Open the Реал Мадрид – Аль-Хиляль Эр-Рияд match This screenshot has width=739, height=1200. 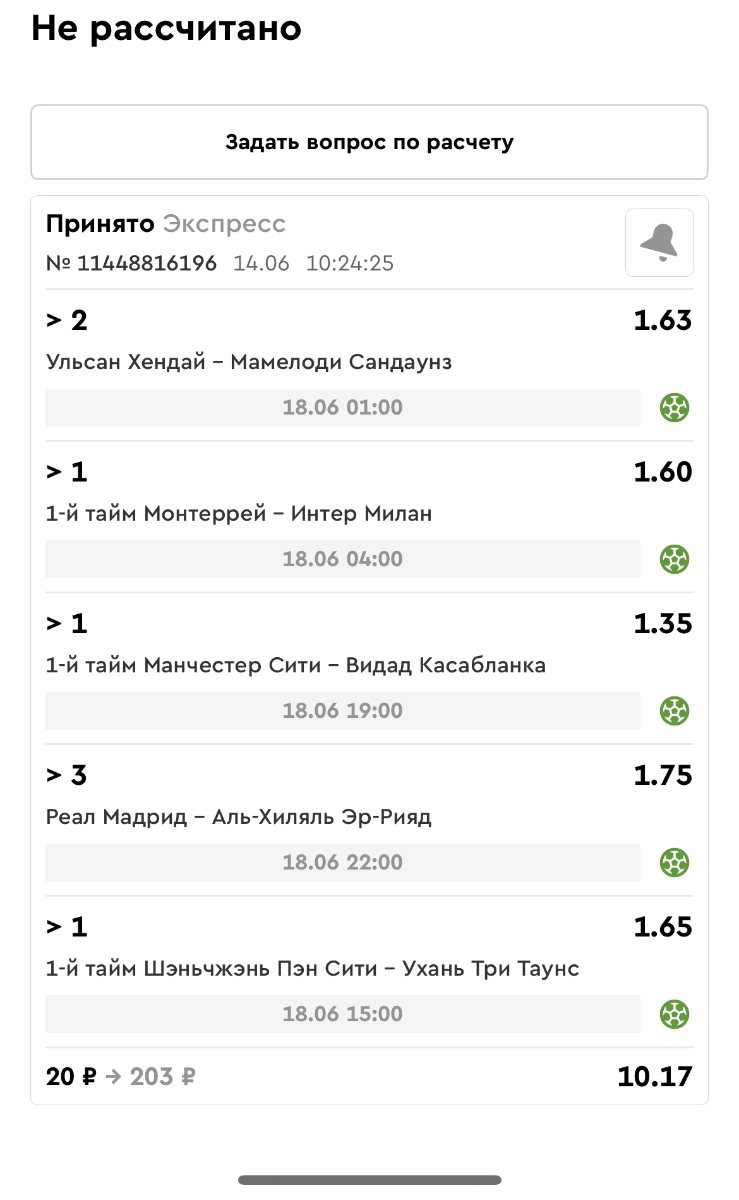click(x=239, y=817)
